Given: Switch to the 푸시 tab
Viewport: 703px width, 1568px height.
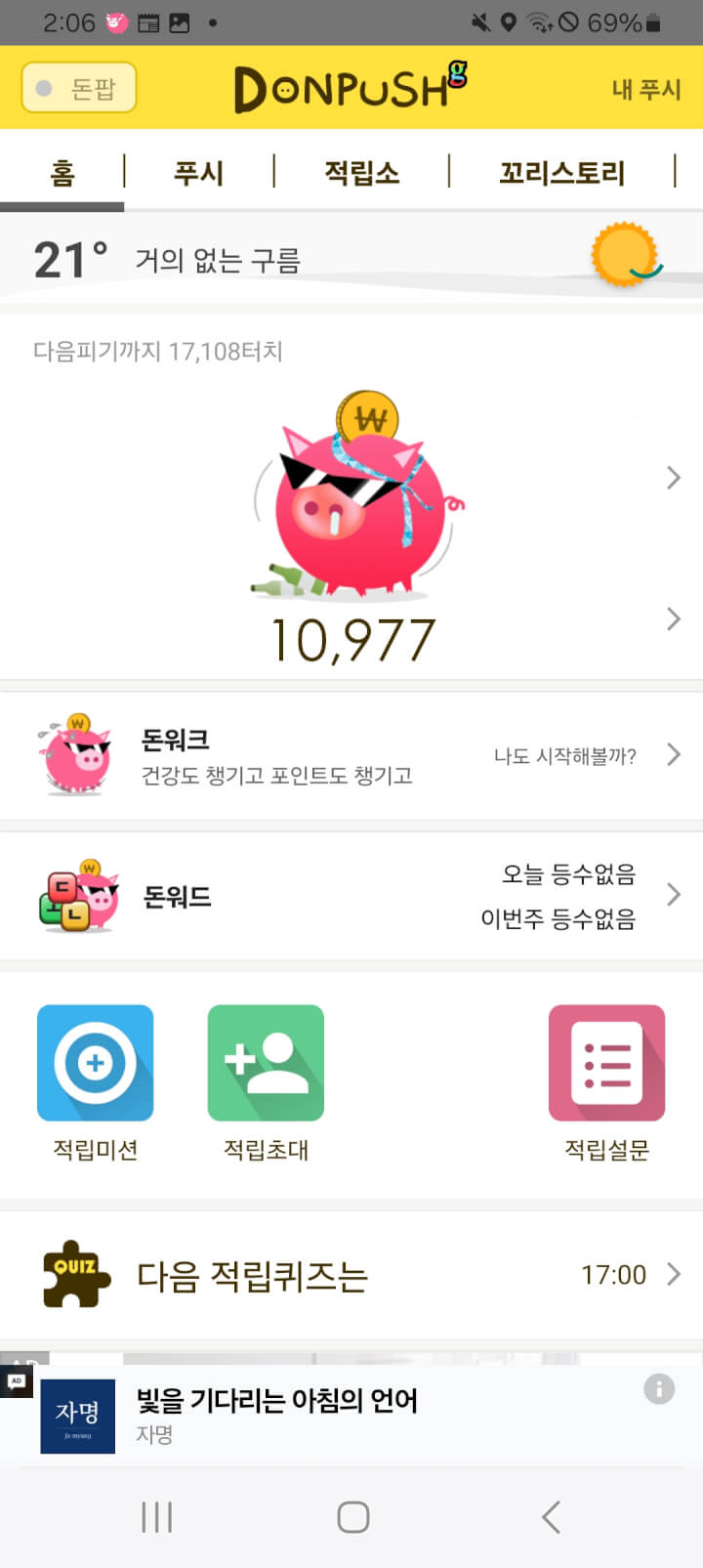Looking at the screenshot, I should [198, 173].
